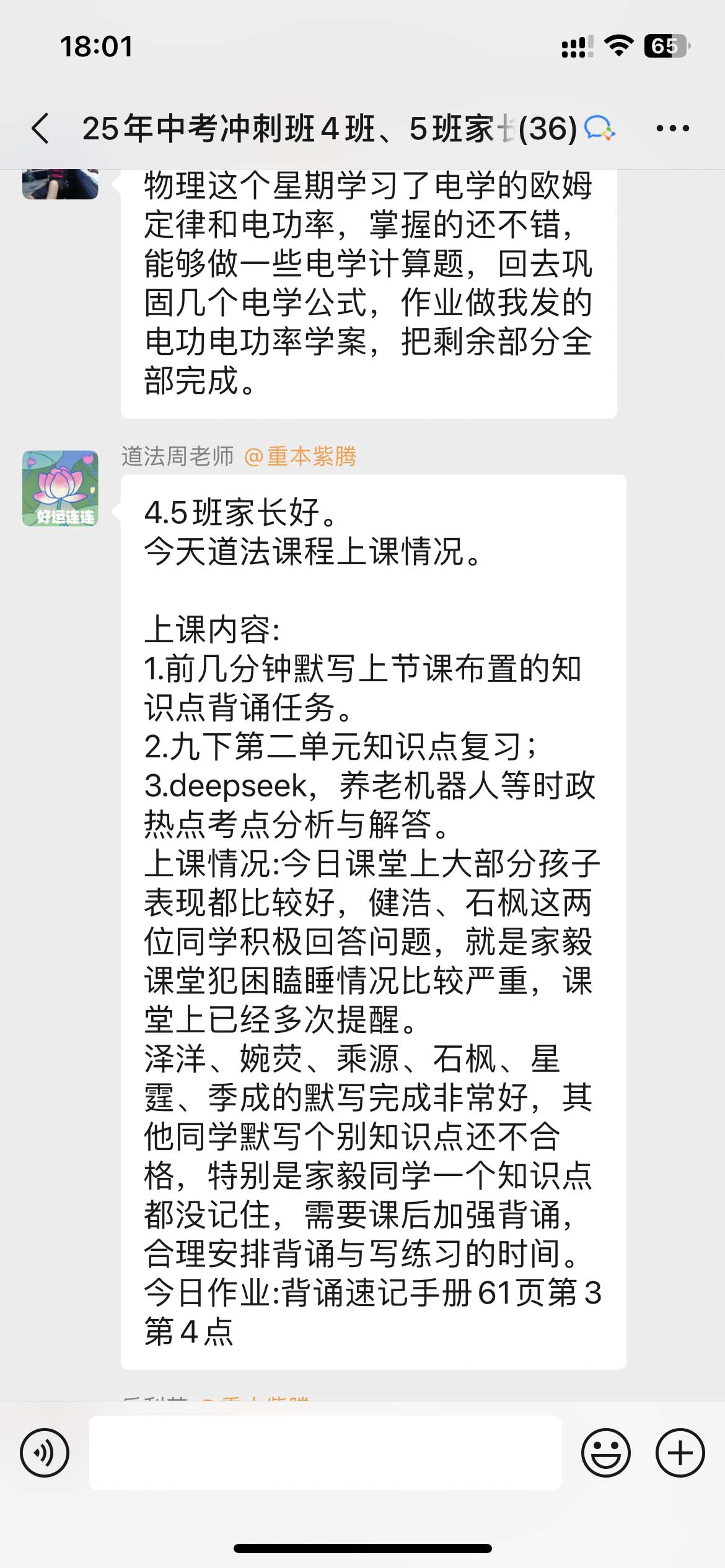Image resolution: width=725 pixels, height=1568 pixels.
Task: Open the group chat overflow menu
Action: click(x=672, y=129)
